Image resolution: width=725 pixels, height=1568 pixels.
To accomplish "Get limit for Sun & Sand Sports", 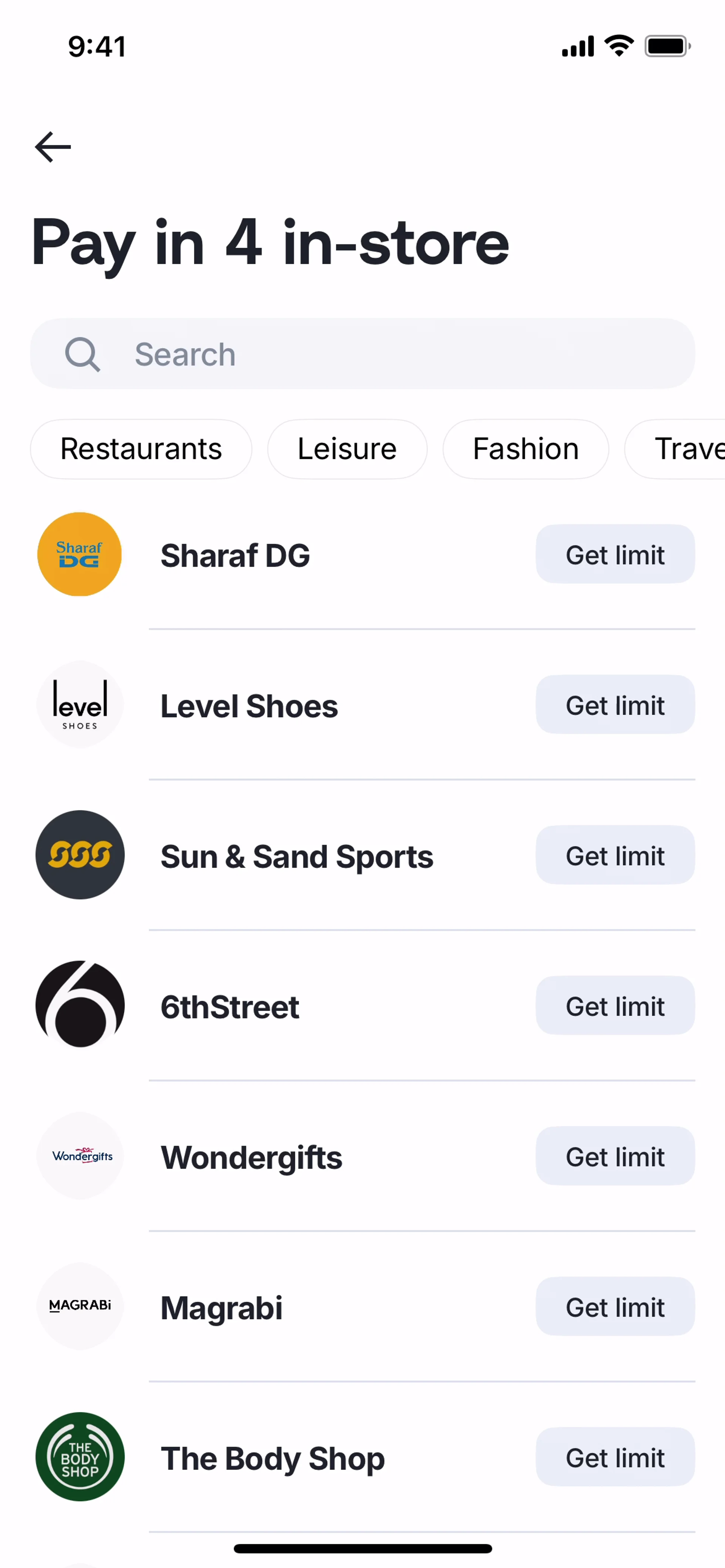I will [x=615, y=855].
